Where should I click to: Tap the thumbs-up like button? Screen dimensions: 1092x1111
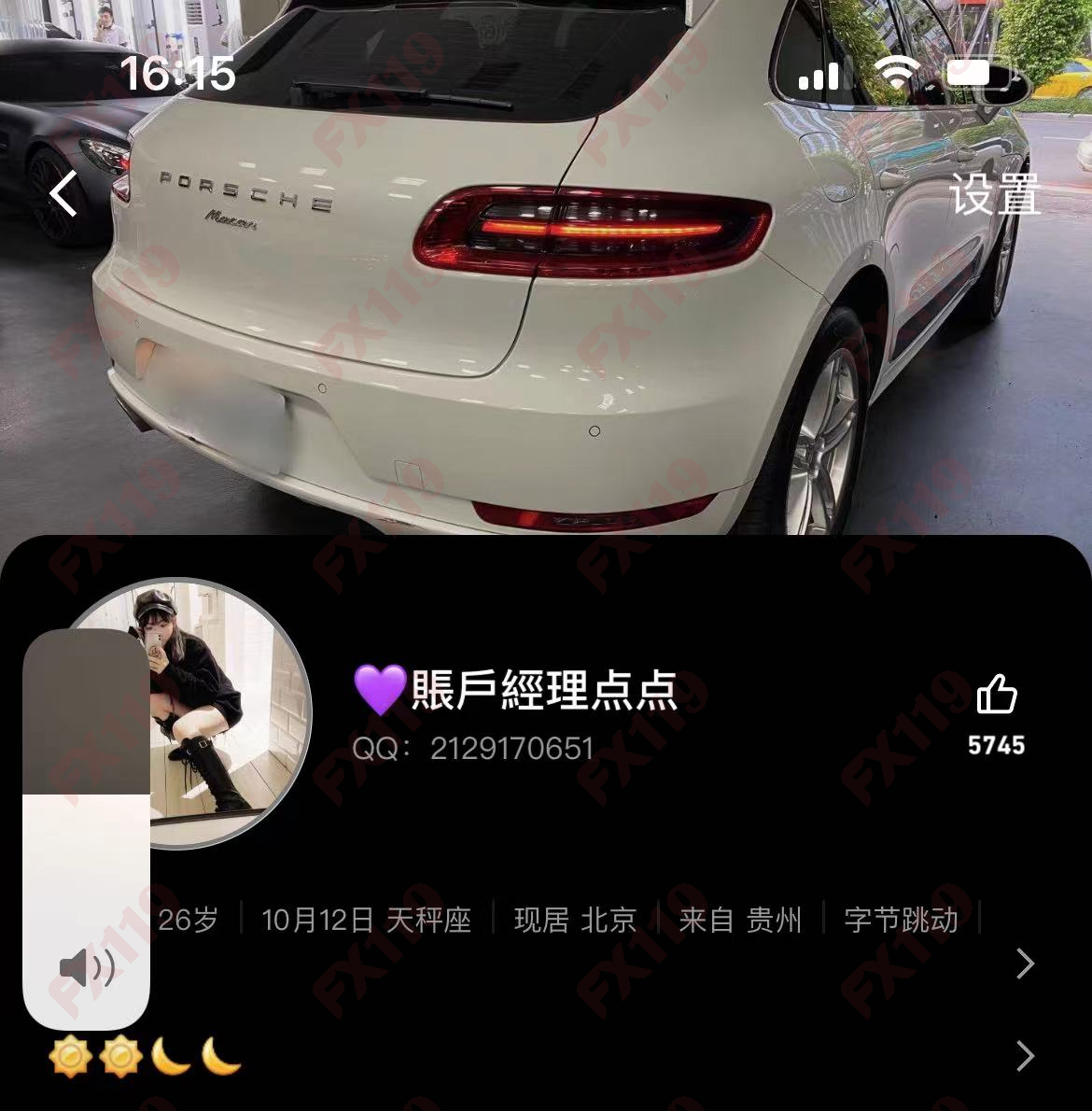pyautogui.click(x=996, y=696)
